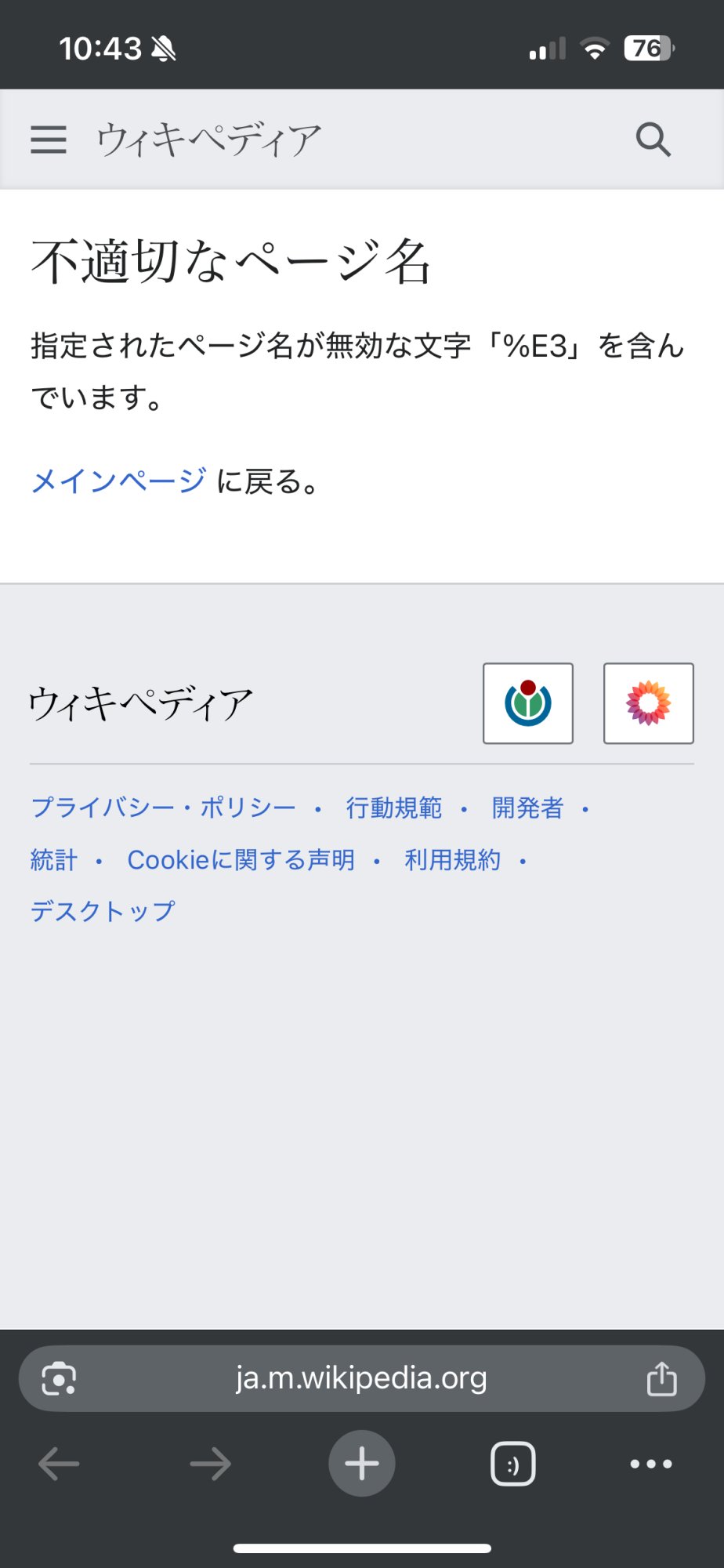Open プライバシー・ポリシー link
Viewport: 724px width, 1568px height.
click(x=164, y=808)
